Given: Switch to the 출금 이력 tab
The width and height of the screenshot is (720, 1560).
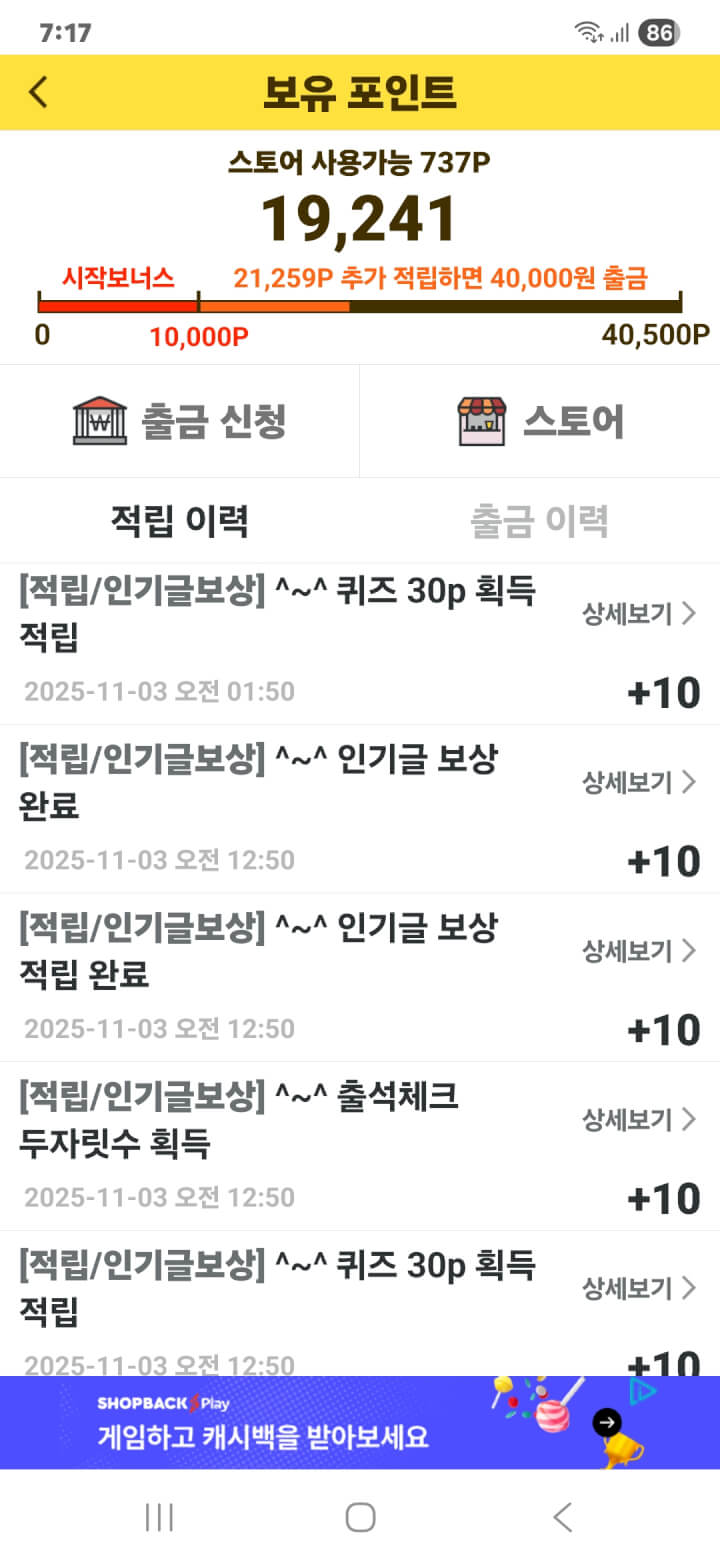Looking at the screenshot, I should point(540,521).
